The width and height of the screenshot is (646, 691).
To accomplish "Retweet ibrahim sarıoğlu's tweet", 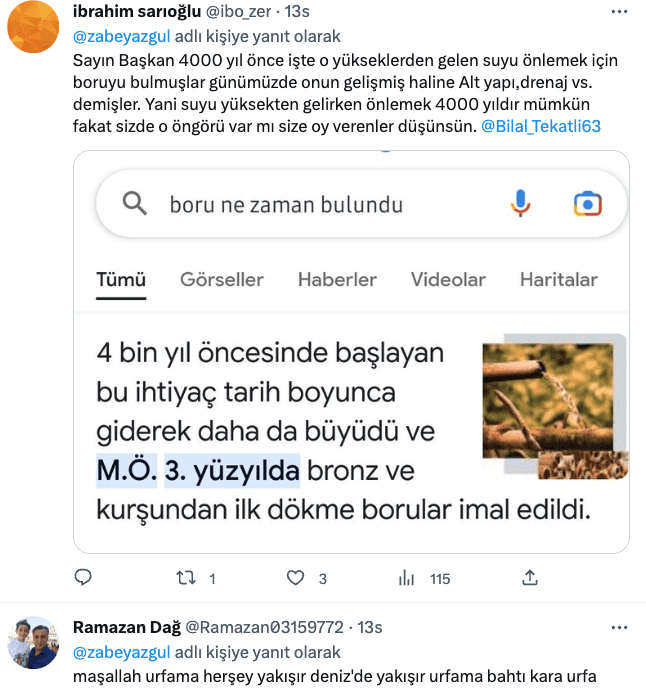I will 186,578.
